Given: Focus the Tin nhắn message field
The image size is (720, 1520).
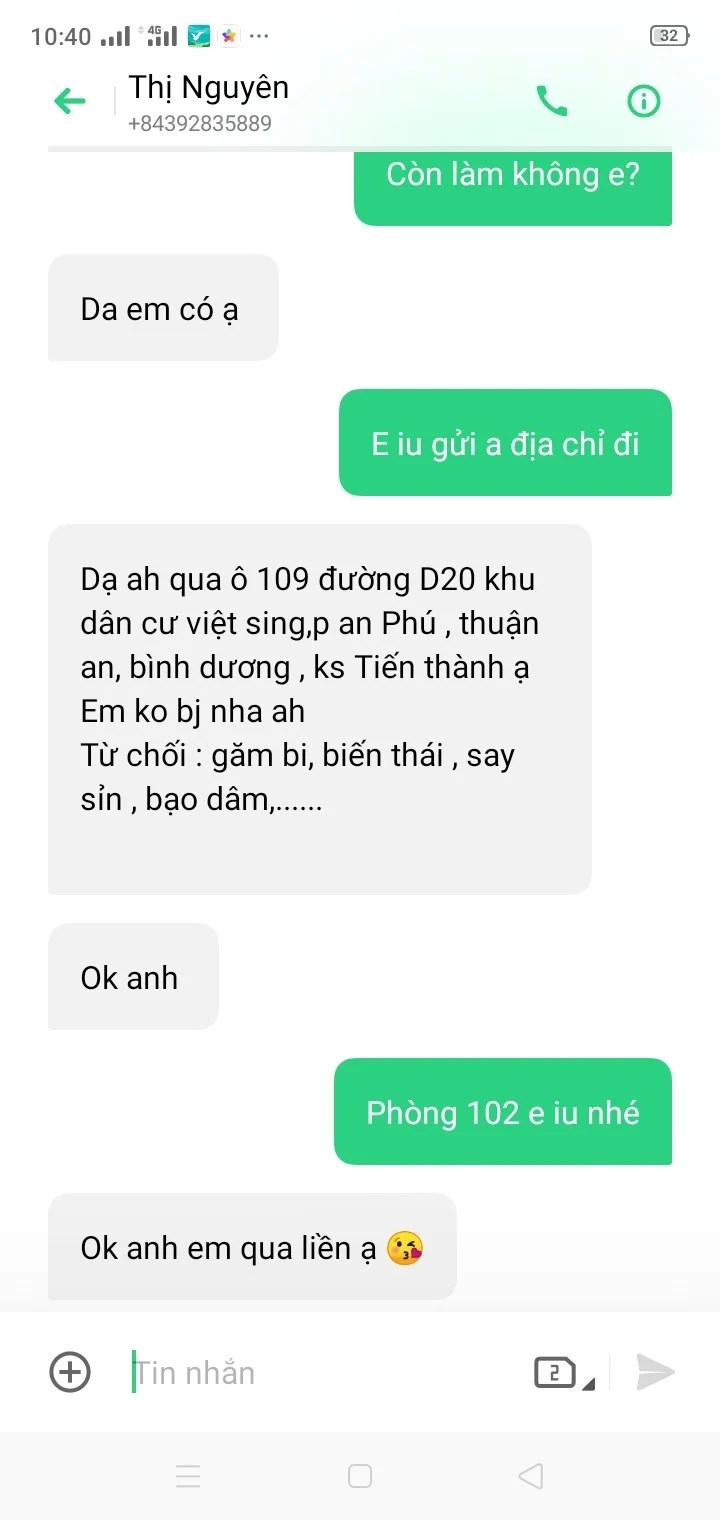Looking at the screenshot, I should [x=320, y=1372].
